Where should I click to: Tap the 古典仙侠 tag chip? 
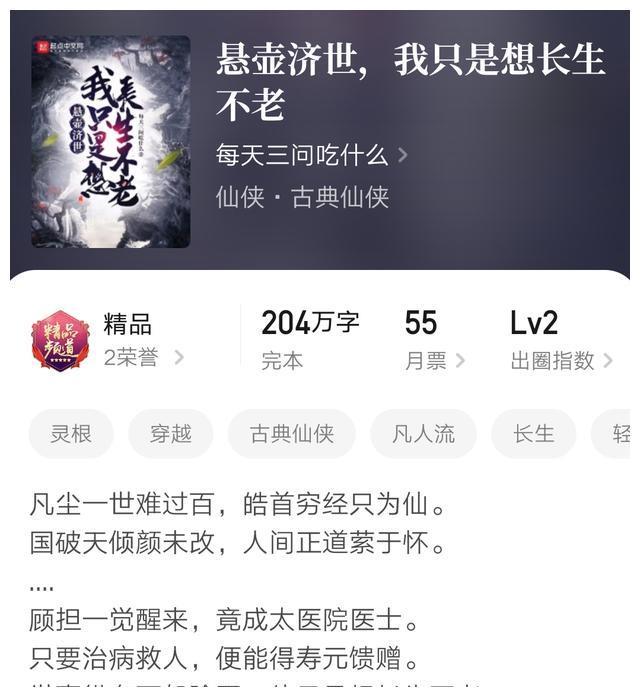click(291, 434)
